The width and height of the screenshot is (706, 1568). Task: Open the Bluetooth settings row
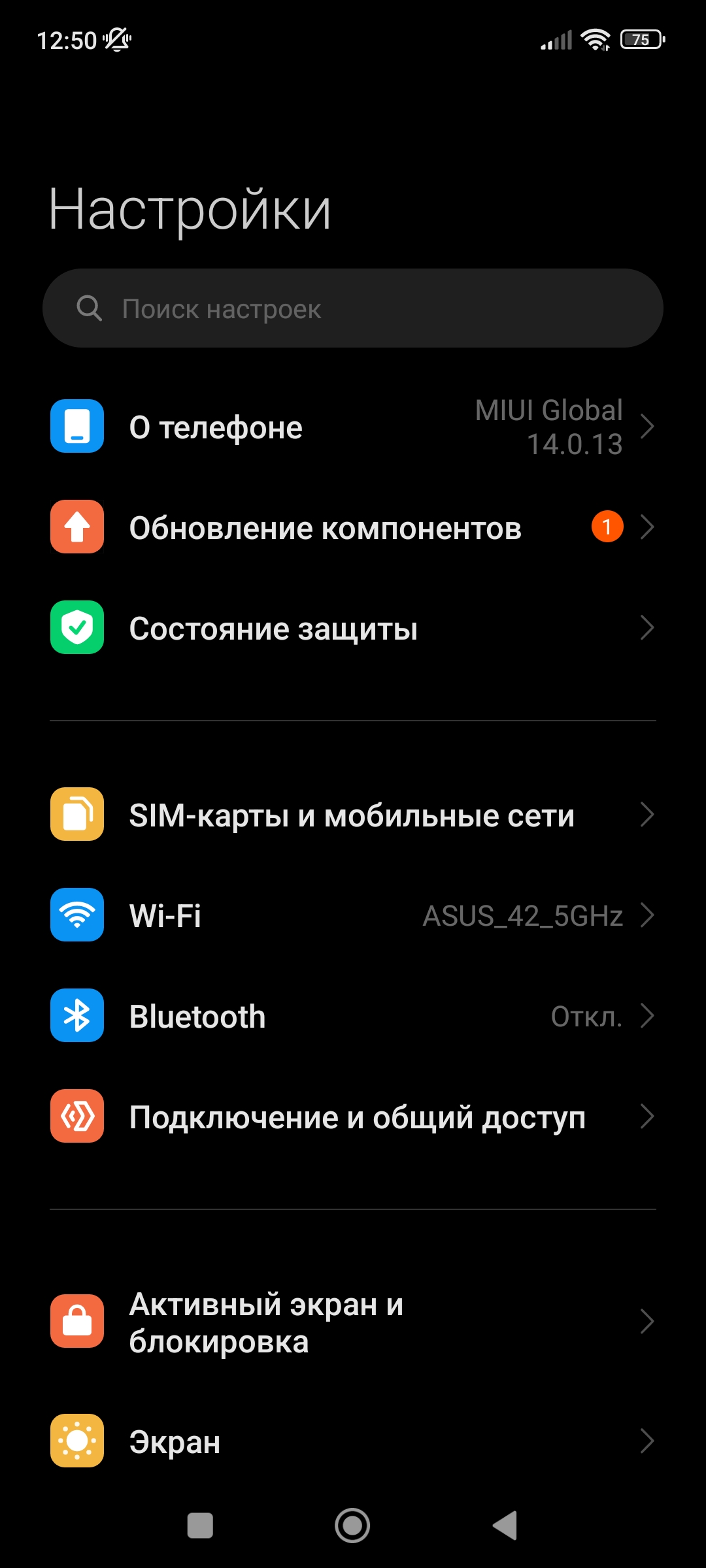(x=353, y=1016)
